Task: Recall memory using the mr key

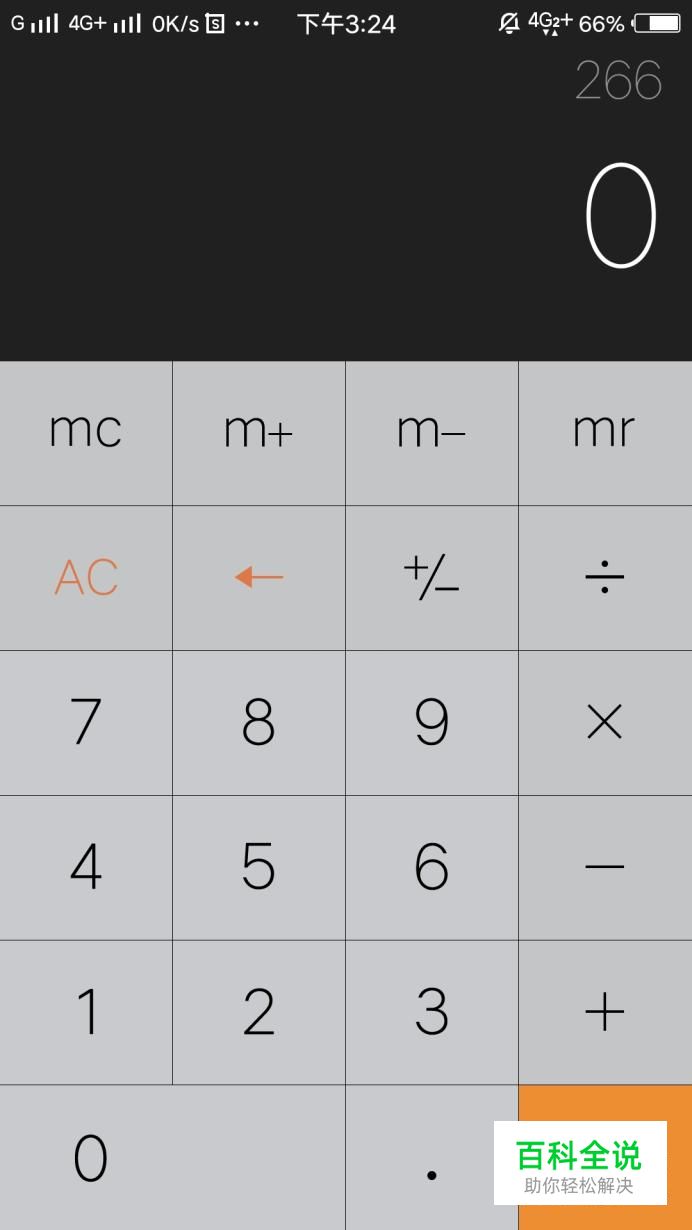Action: click(605, 433)
